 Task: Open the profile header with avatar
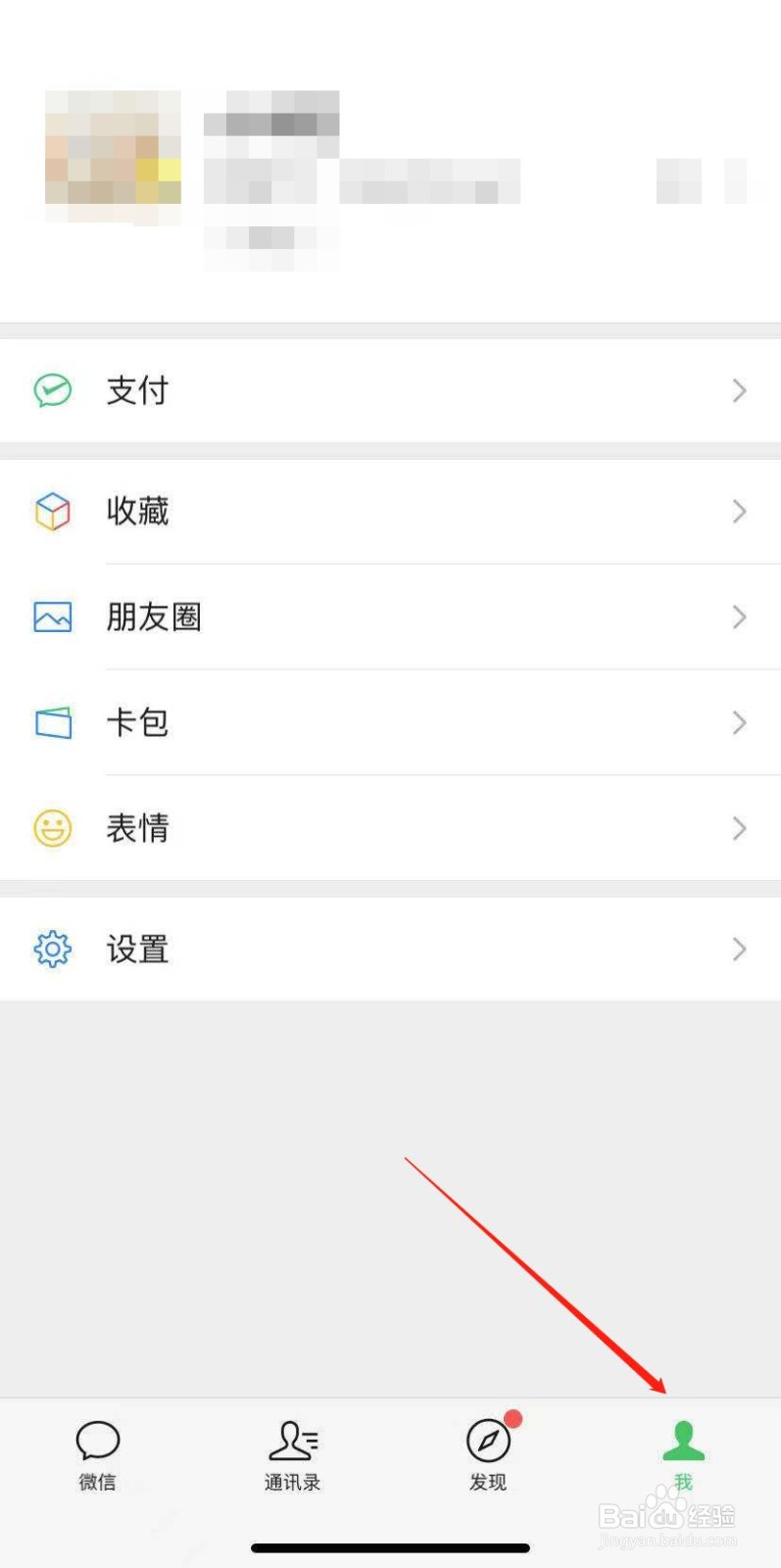click(x=390, y=176)
